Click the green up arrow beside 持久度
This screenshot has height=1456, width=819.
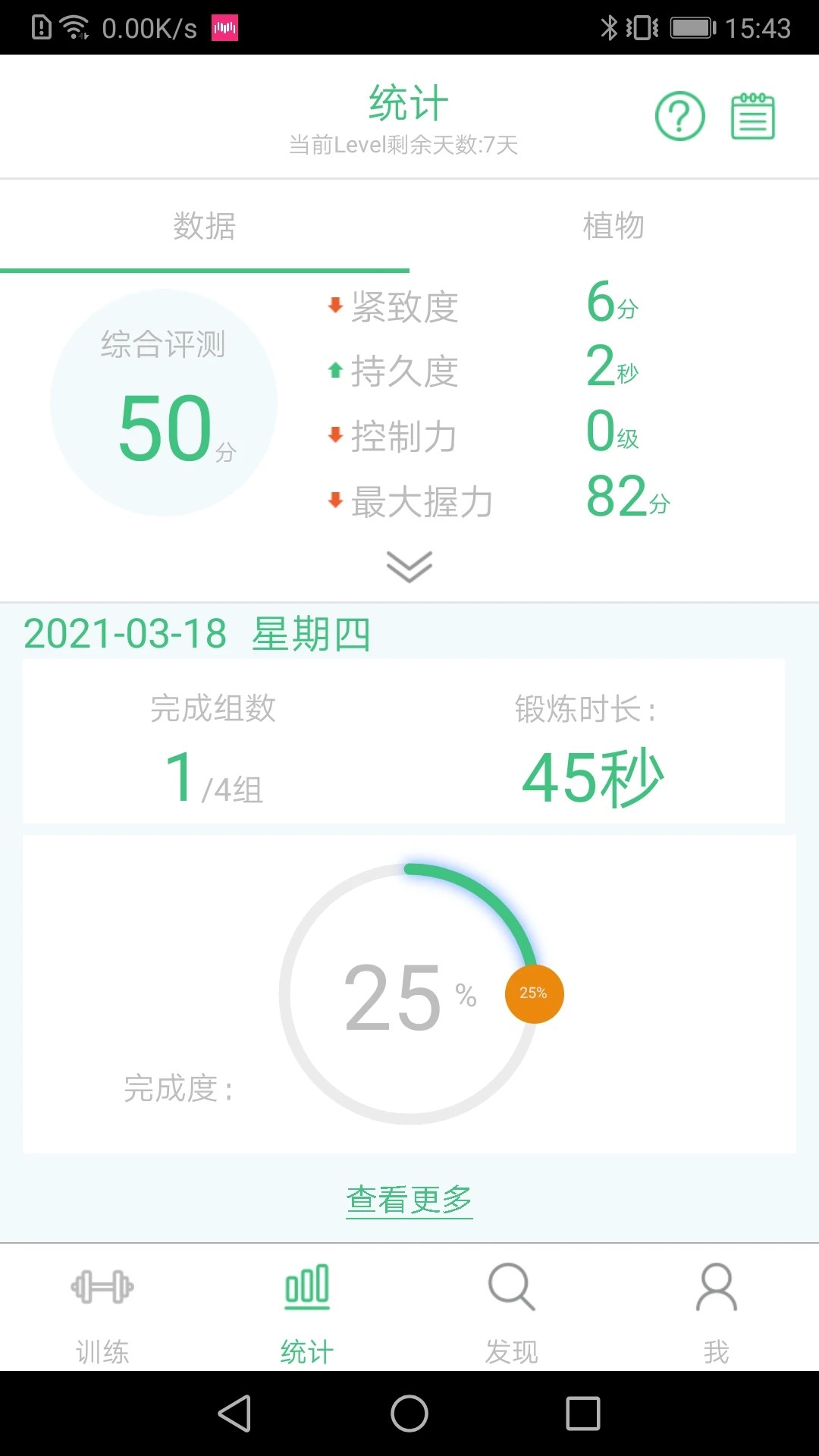334,369
